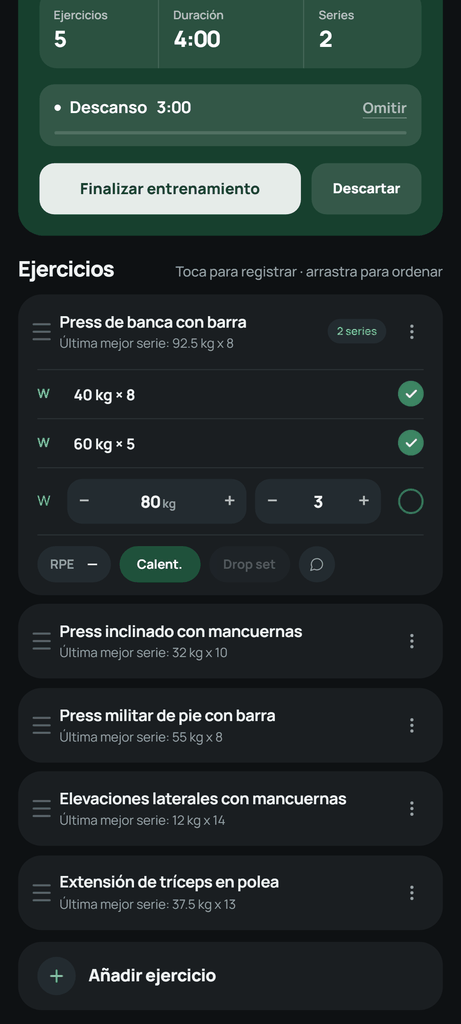Open options for Press militar de pie con barra

411,725
